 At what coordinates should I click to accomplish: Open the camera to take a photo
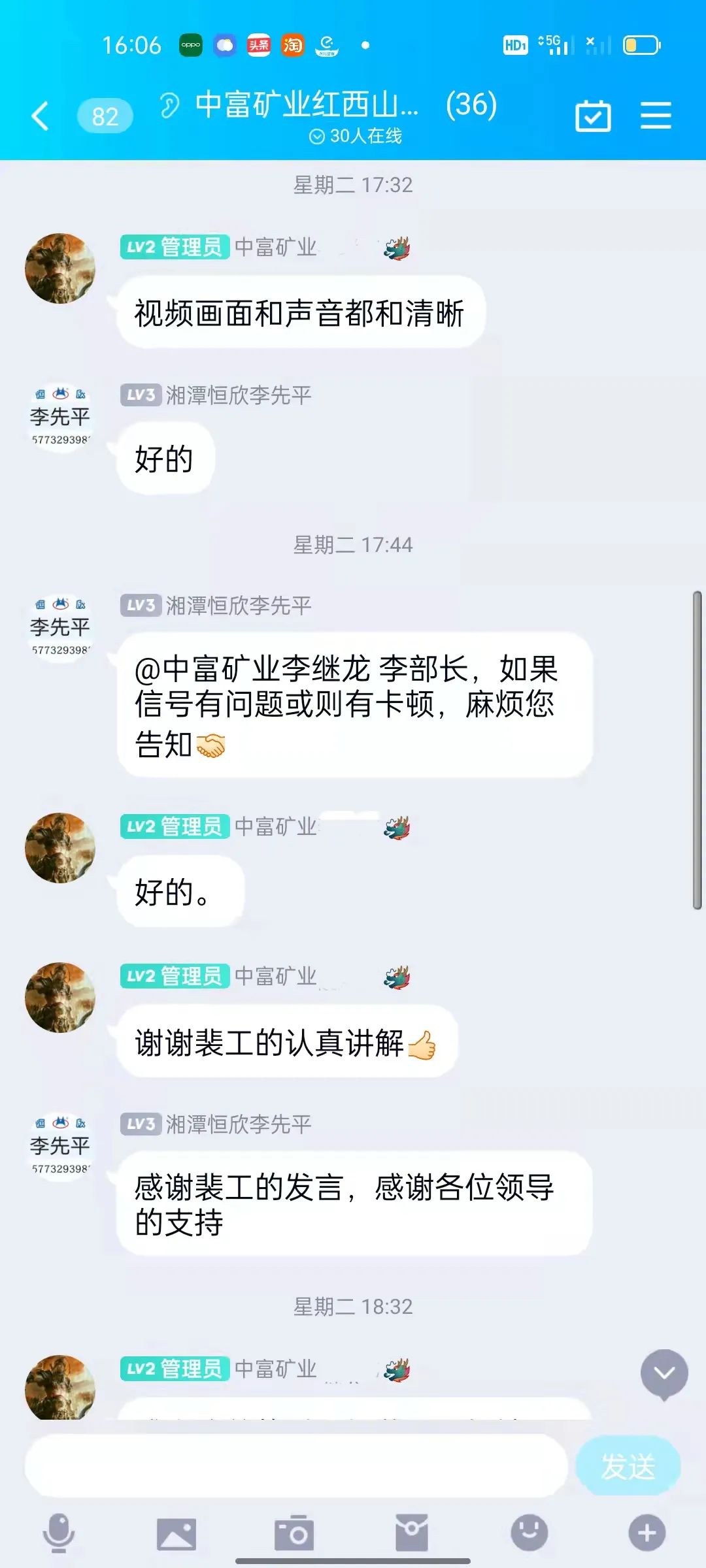(x=294, y=1533)
